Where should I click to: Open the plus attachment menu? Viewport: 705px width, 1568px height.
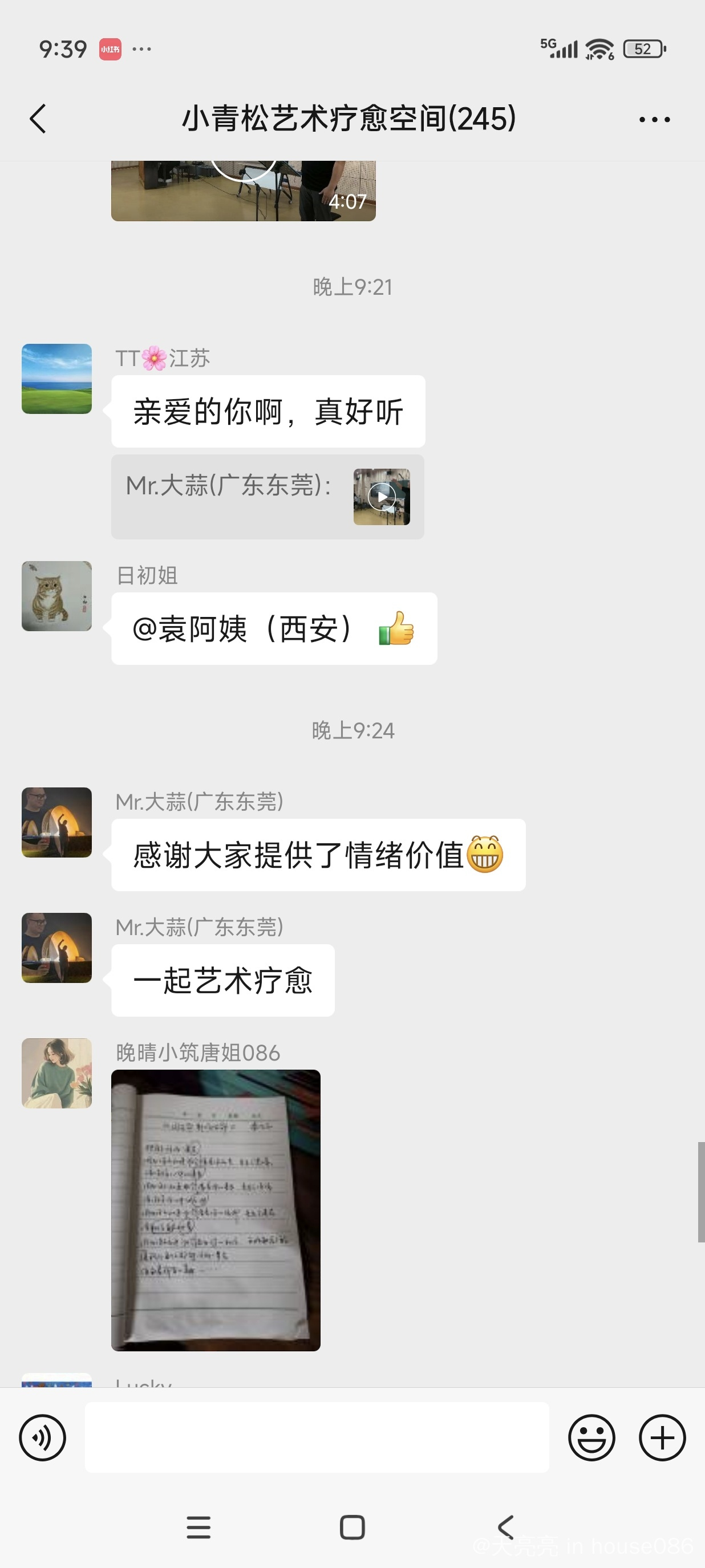662,1438
